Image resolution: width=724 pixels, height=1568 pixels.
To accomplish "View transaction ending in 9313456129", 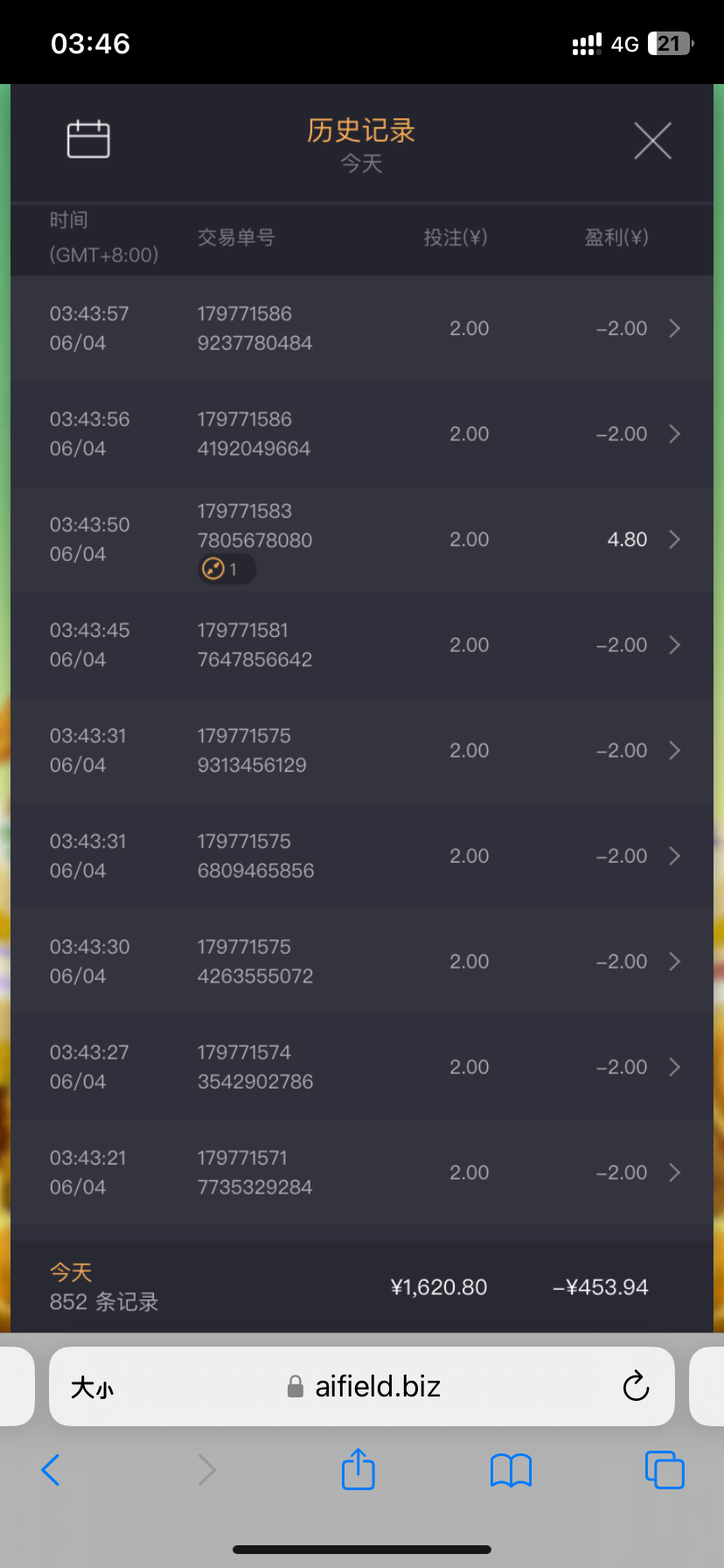I will pos(362,751).
